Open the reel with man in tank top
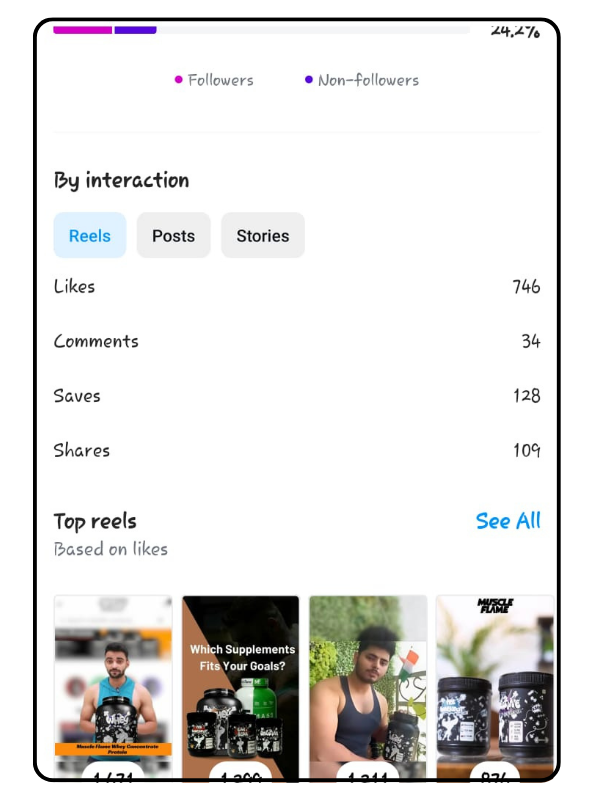The height and width of the screenshot is (800, 600). [x=368, y=685]
